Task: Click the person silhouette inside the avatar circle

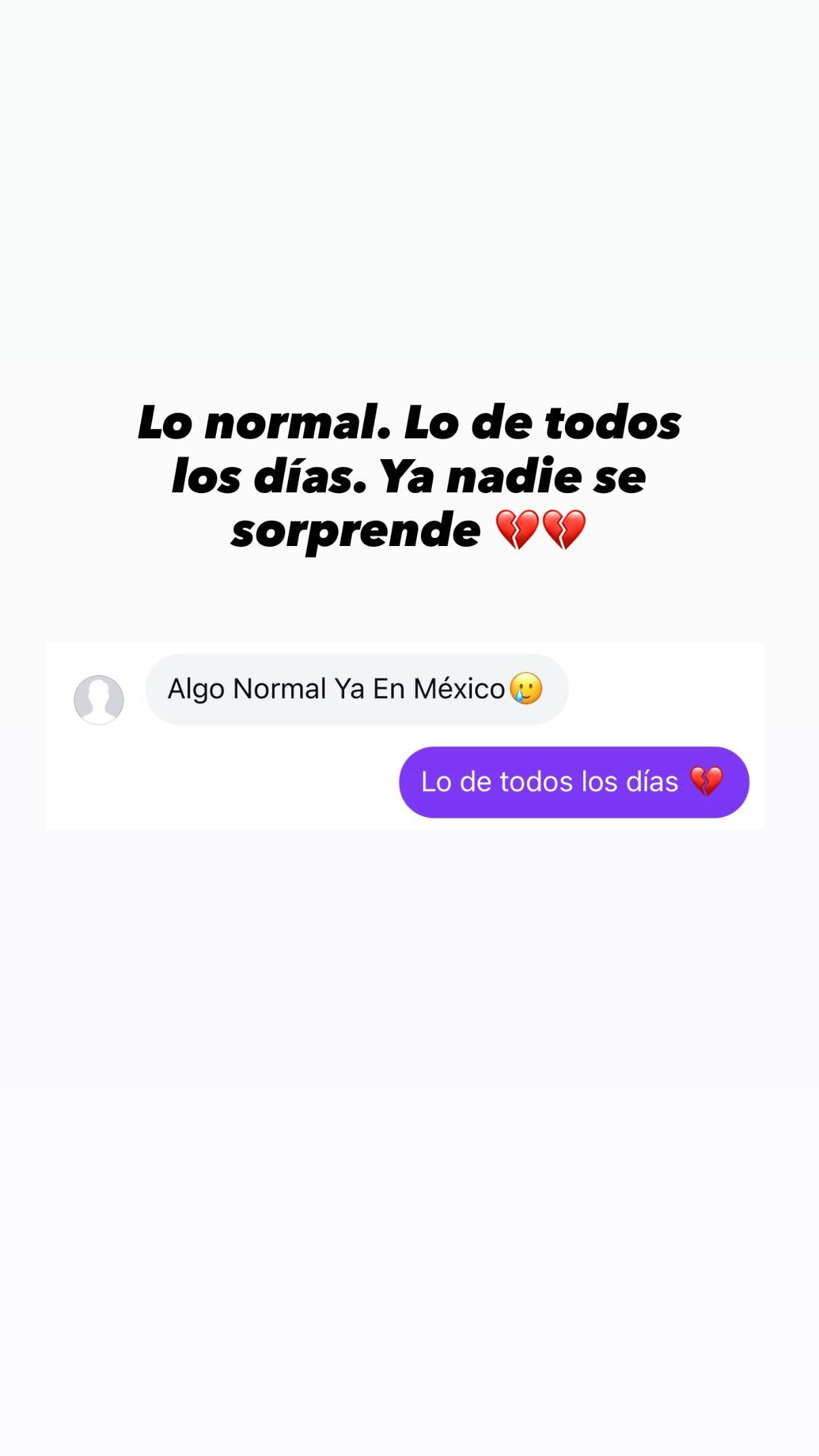Action: pos(99,699)
